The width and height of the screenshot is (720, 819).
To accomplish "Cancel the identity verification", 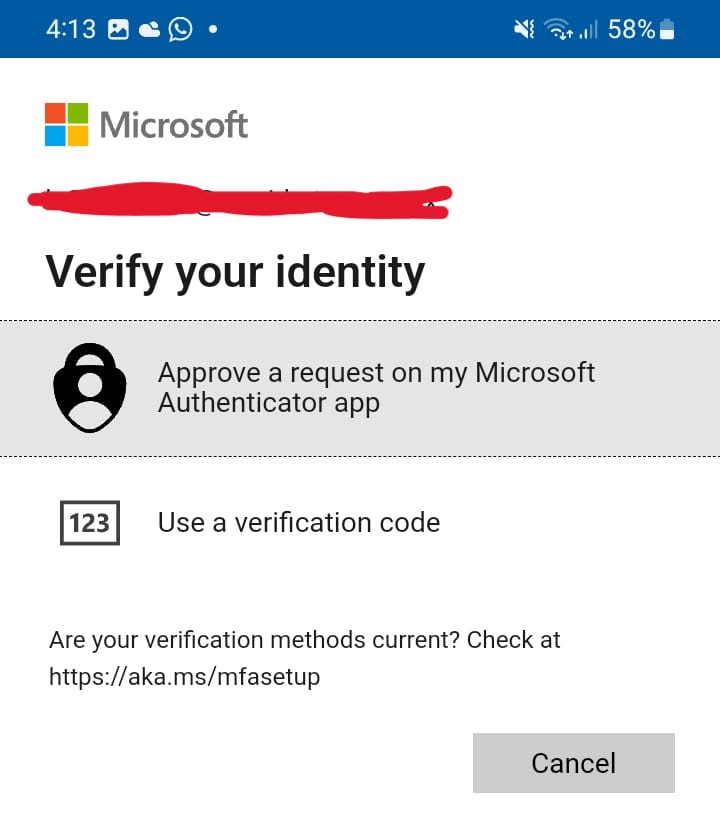I will (x=573, y=763).
